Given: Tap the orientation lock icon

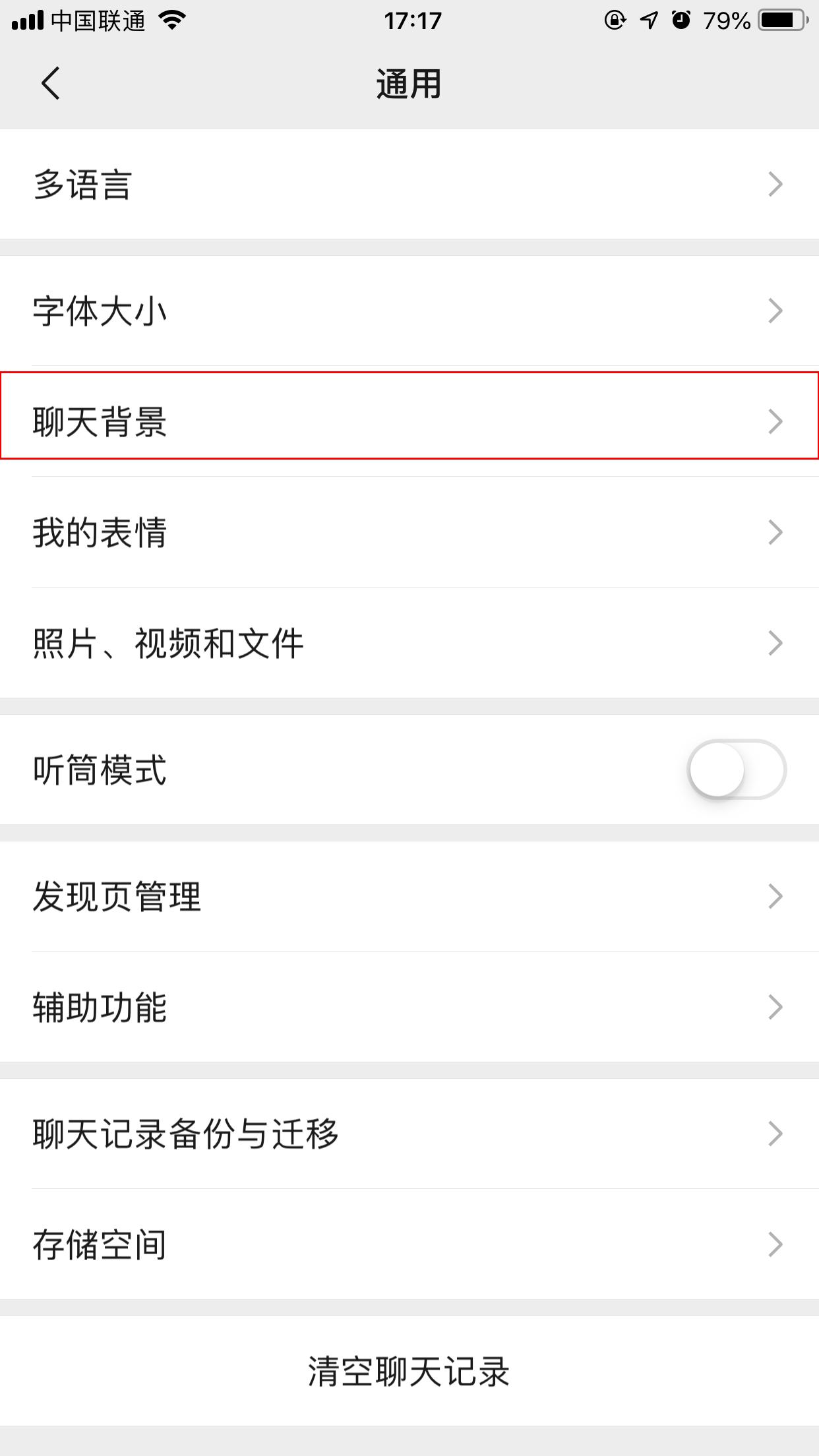Looking at the screenshot, I should click(x=614, y=20).
